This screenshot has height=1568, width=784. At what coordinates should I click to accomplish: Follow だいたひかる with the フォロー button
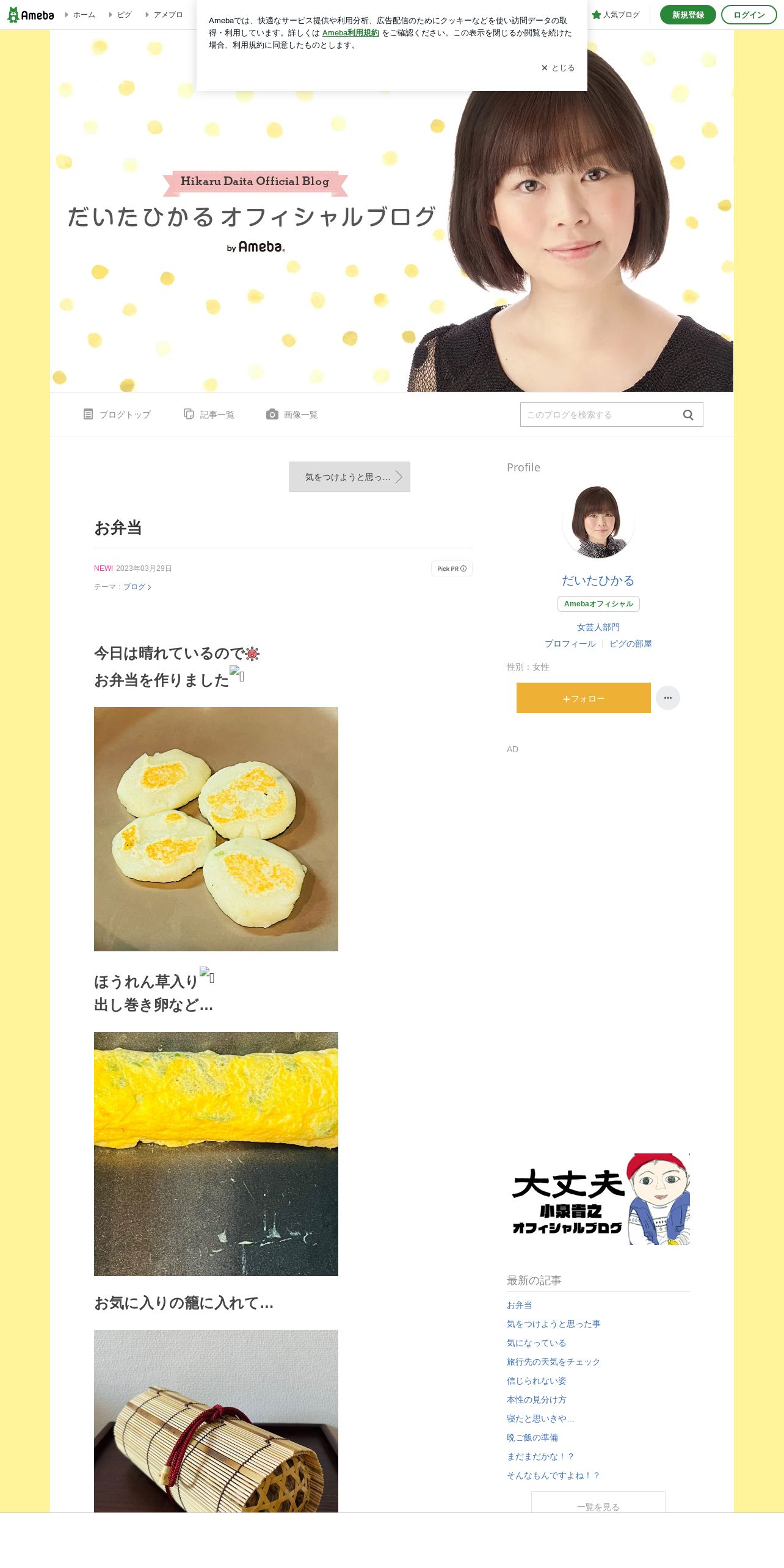point(584,698)
